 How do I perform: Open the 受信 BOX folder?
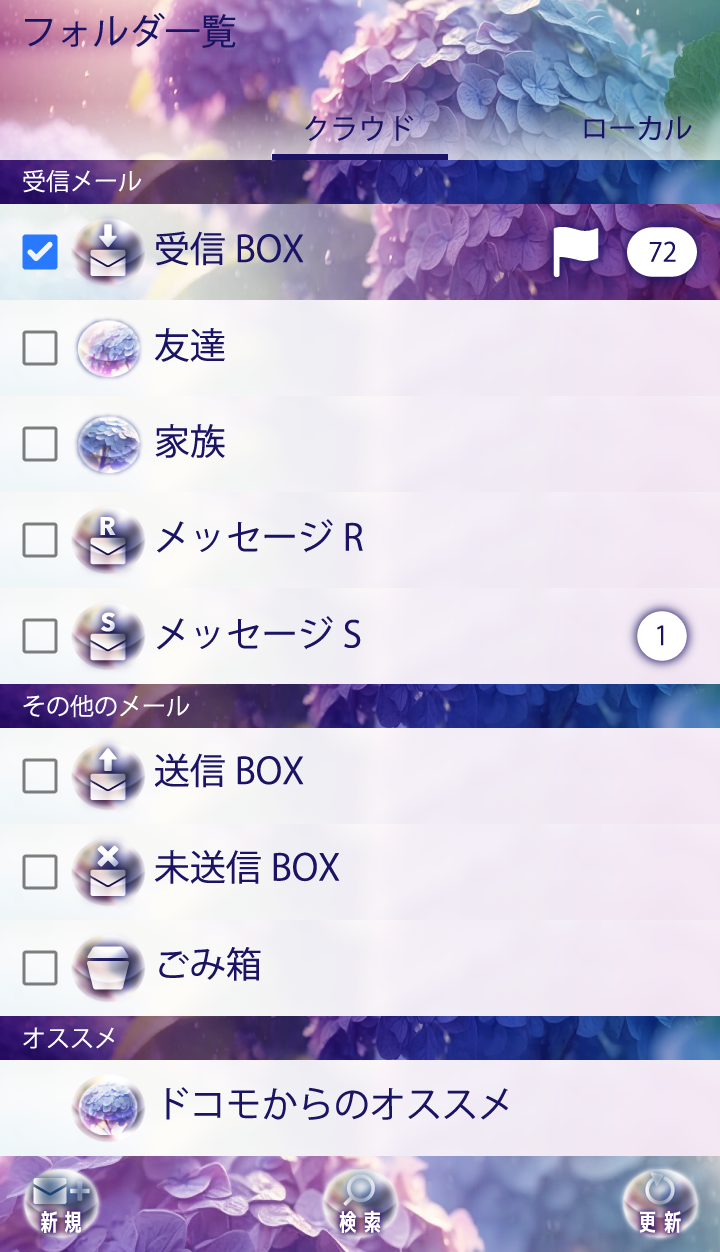tap(230, 250)
